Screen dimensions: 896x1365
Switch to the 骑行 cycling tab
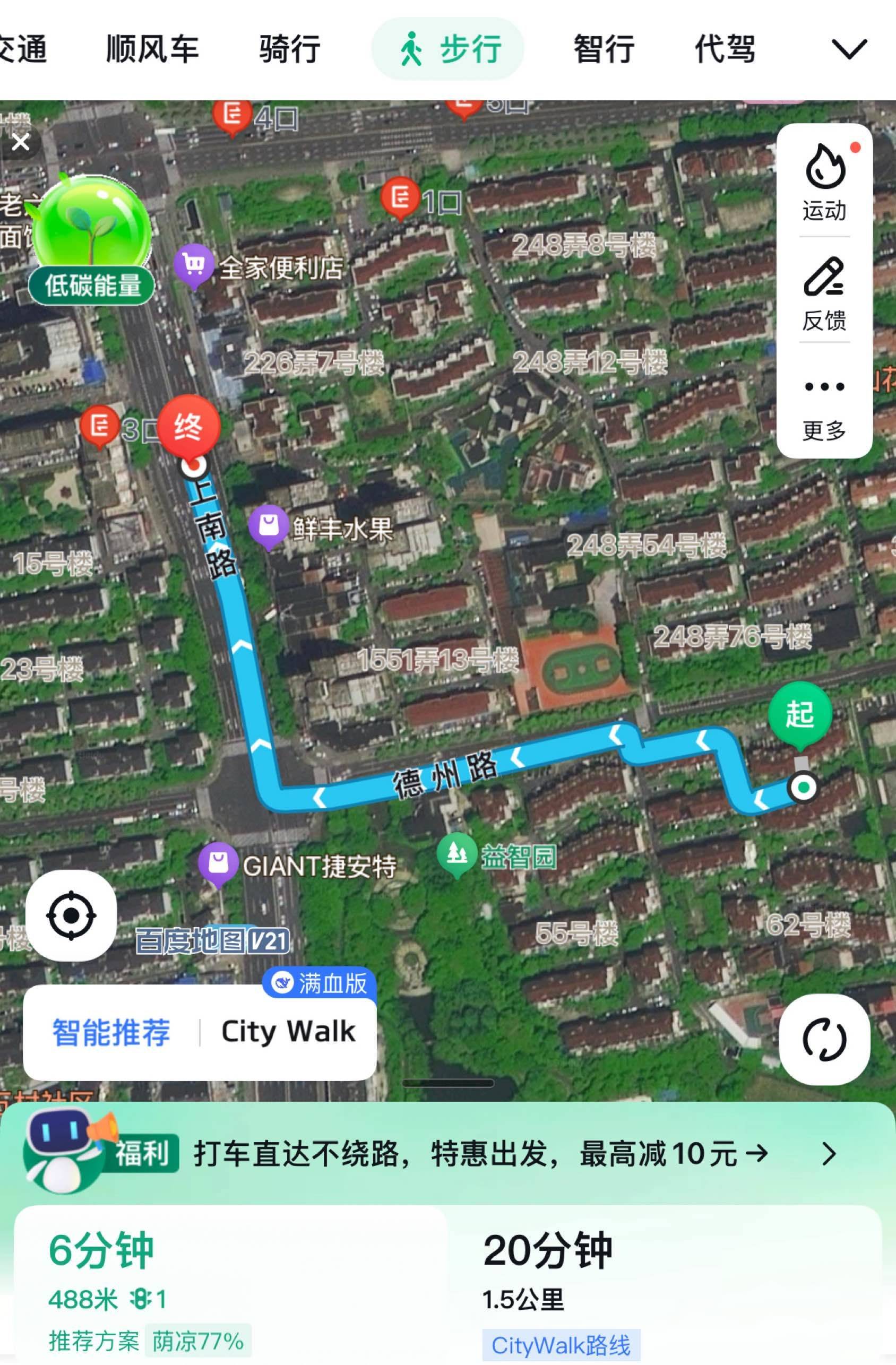(290, 49)
